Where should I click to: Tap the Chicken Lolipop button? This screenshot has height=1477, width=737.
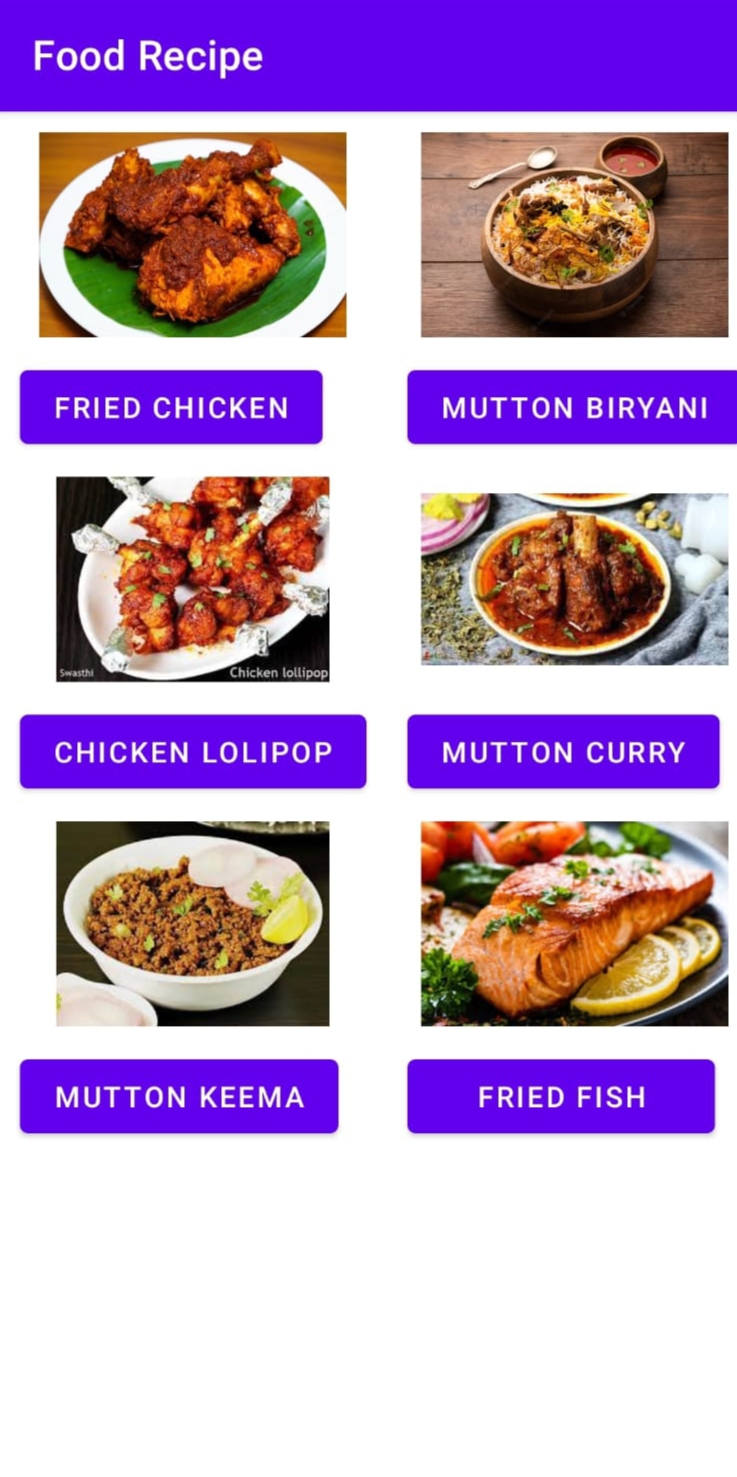pos(193,752)
